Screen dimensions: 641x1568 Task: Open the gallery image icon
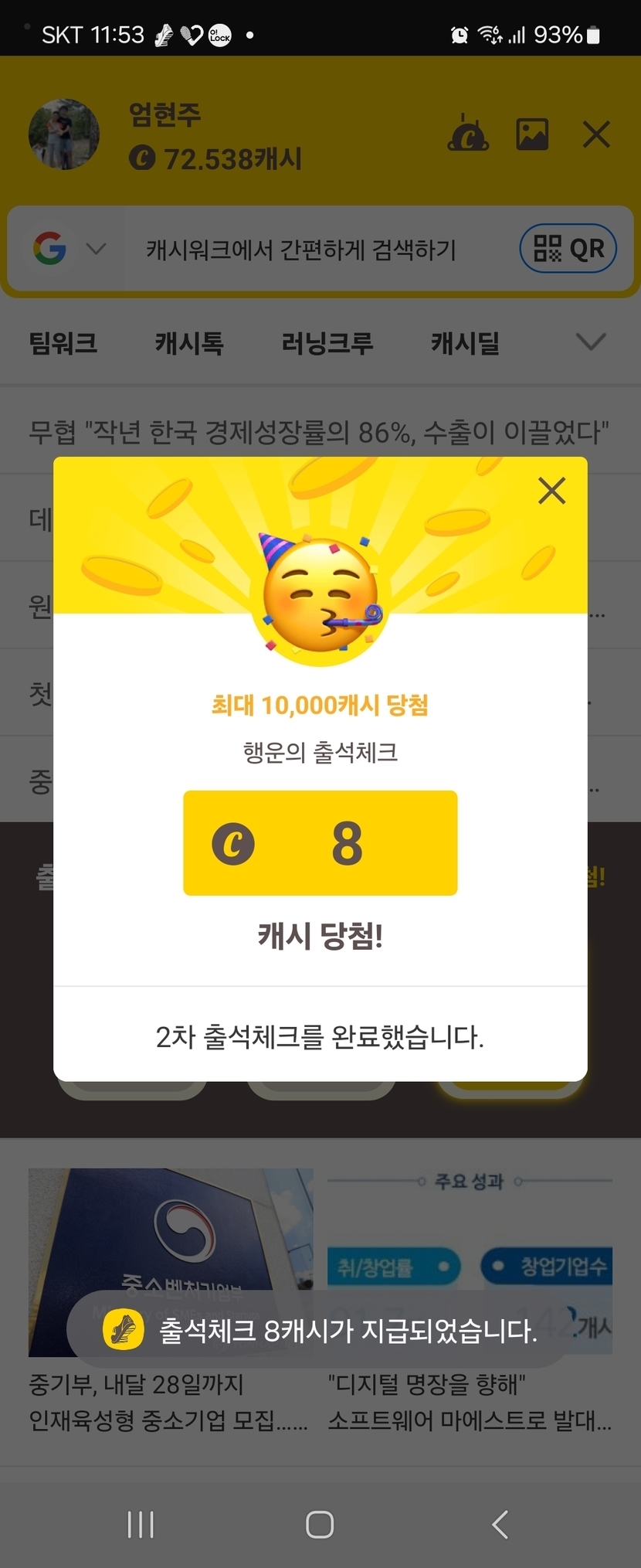532,134
